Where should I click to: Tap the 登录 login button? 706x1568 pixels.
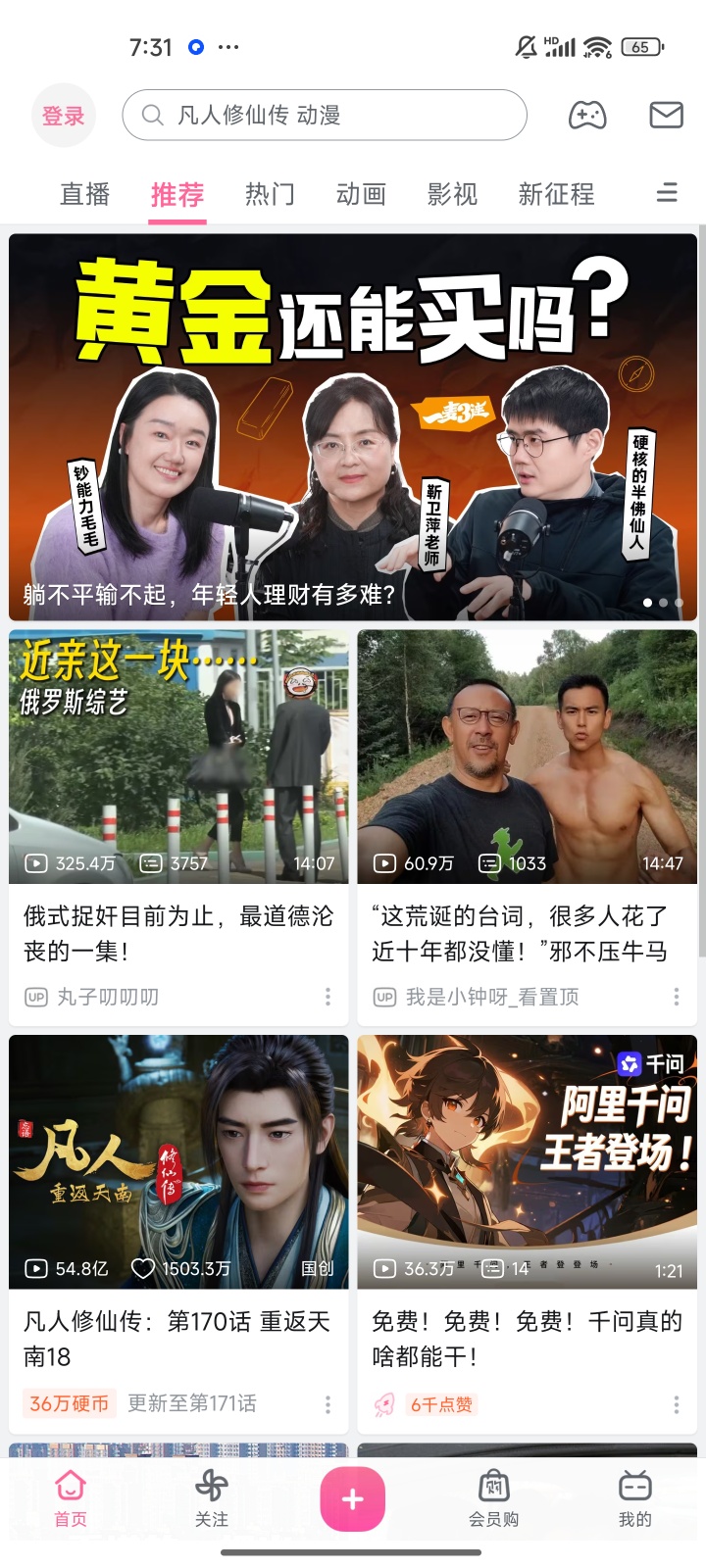click(x=64, y=116)
